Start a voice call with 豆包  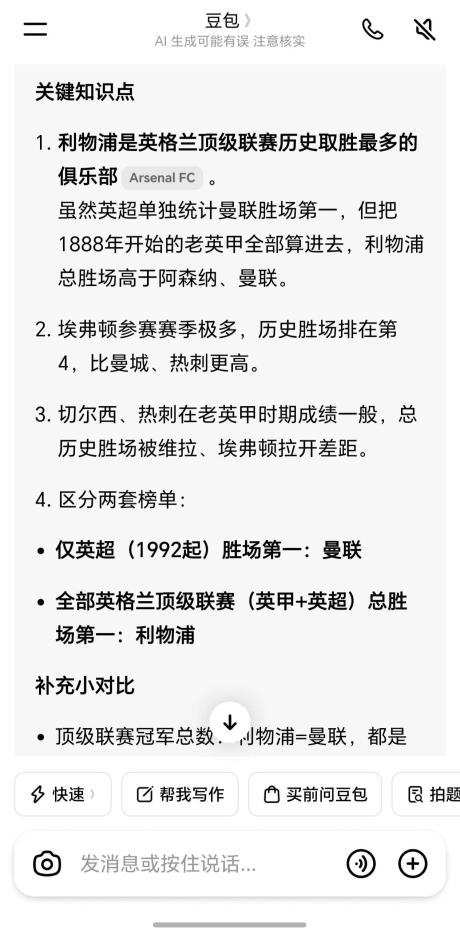click(373, 29)
